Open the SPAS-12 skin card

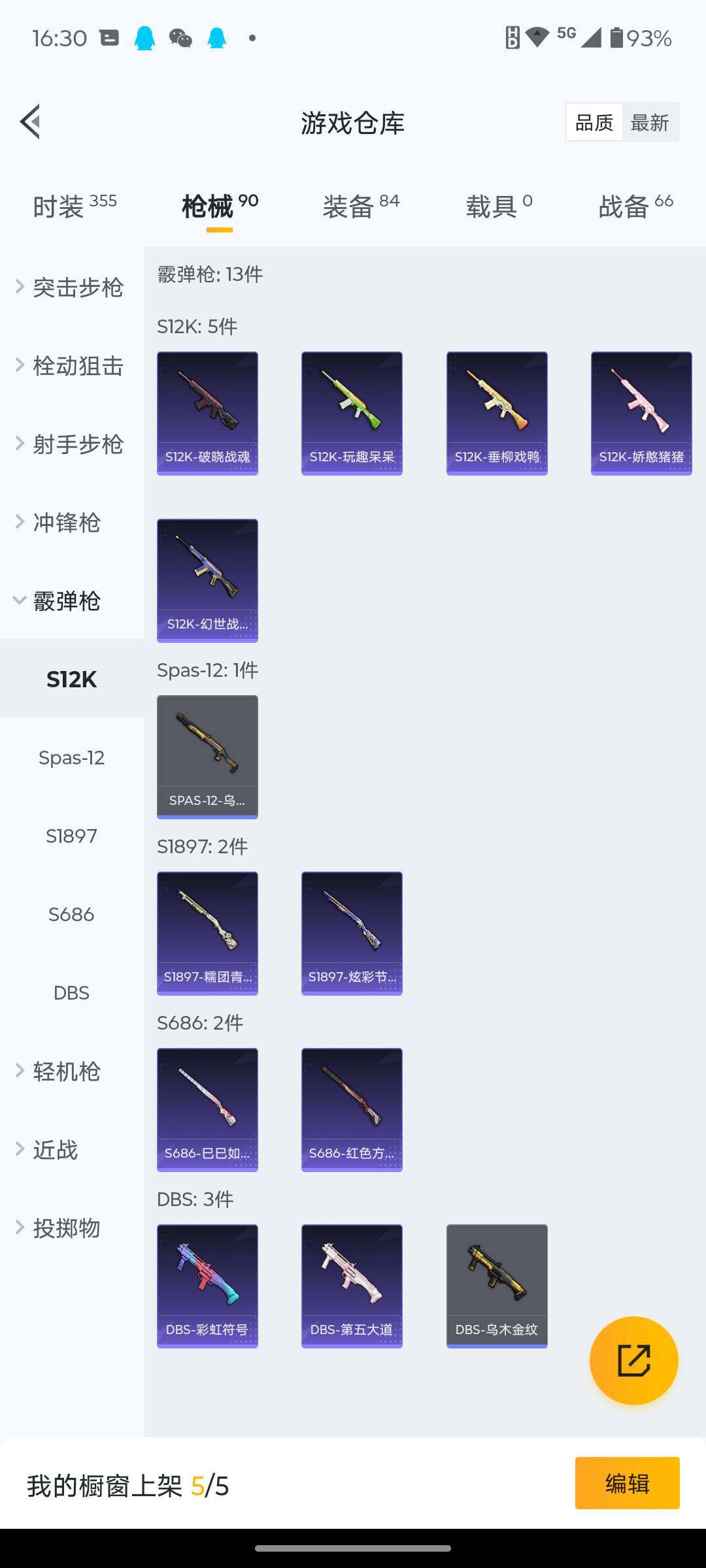pos(207,757)
